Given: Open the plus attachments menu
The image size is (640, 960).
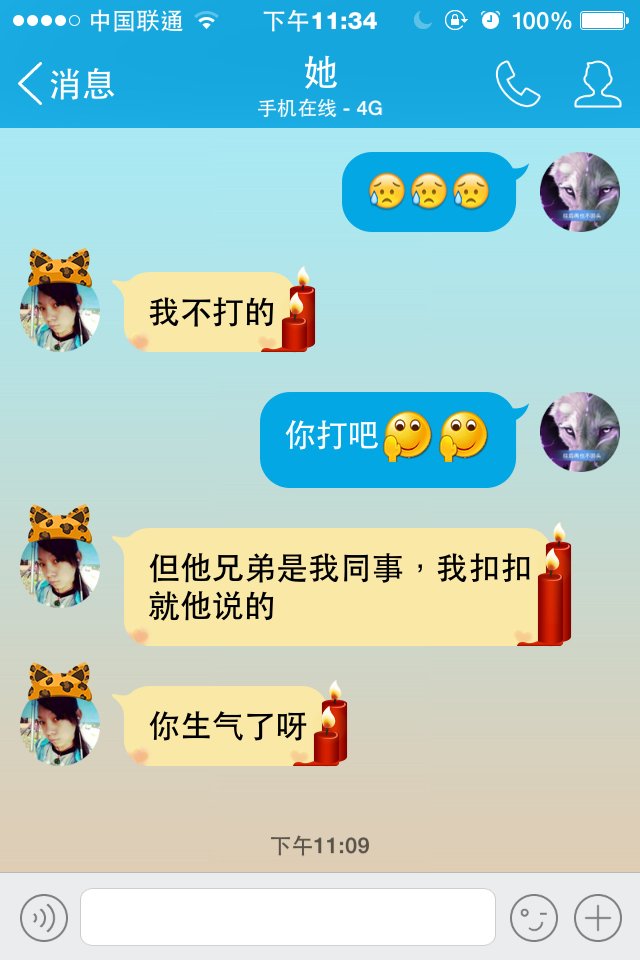Looking at the screenshot, I should tap(597, 917).
